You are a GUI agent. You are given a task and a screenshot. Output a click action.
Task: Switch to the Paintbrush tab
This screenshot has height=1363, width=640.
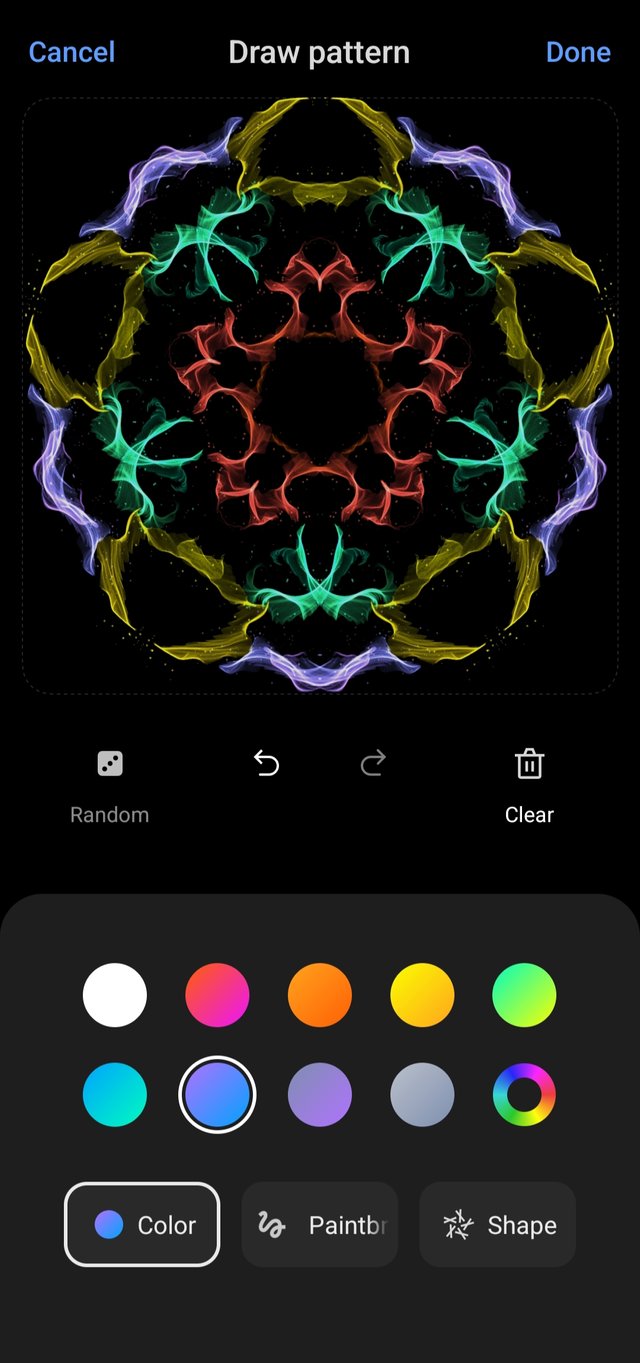320,1225
